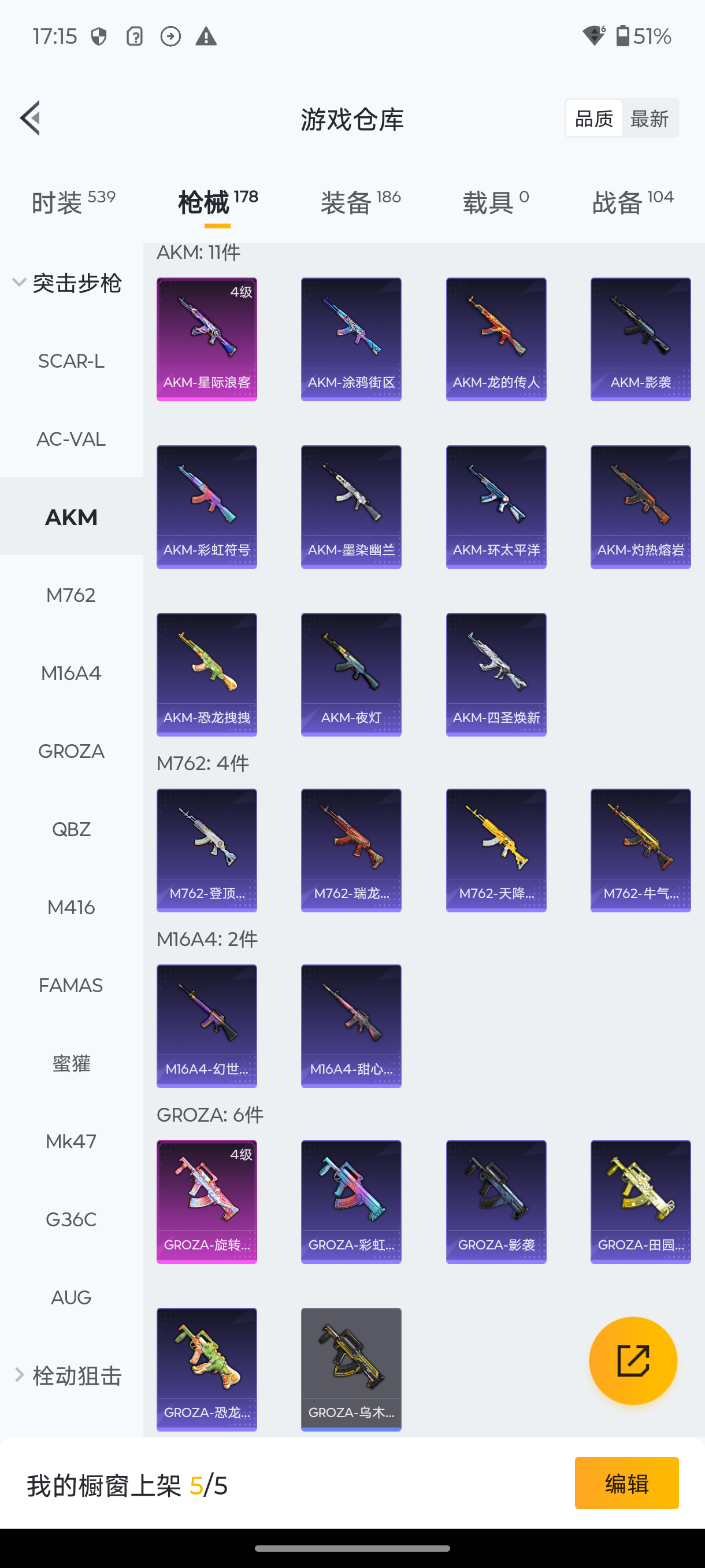
Task: Select FAMAS in the weapon list
Action: (71, 985)
